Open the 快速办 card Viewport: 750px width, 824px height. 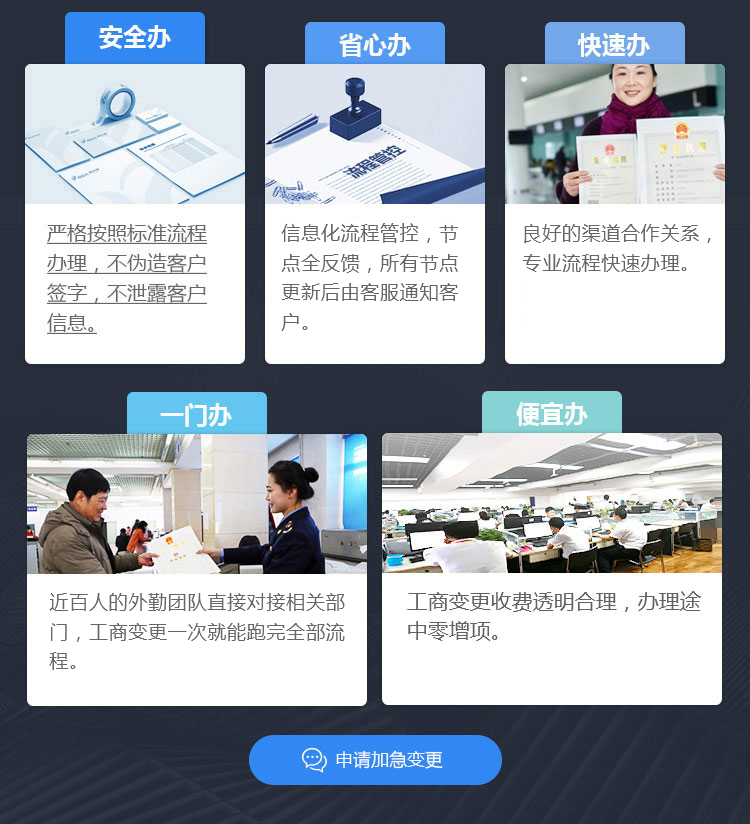click(614, 213)
